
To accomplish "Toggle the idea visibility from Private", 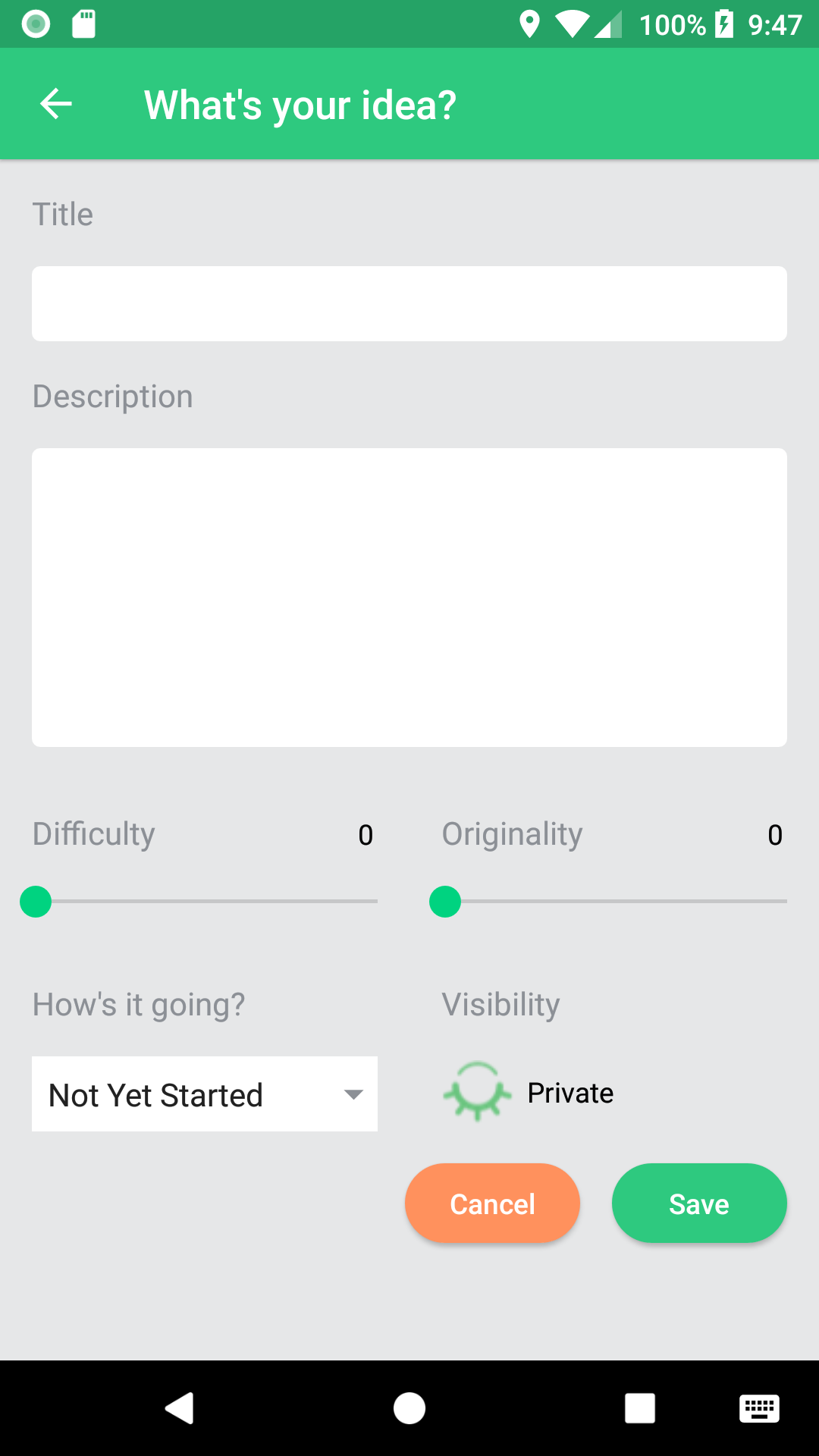I will tap(477, 1094).
